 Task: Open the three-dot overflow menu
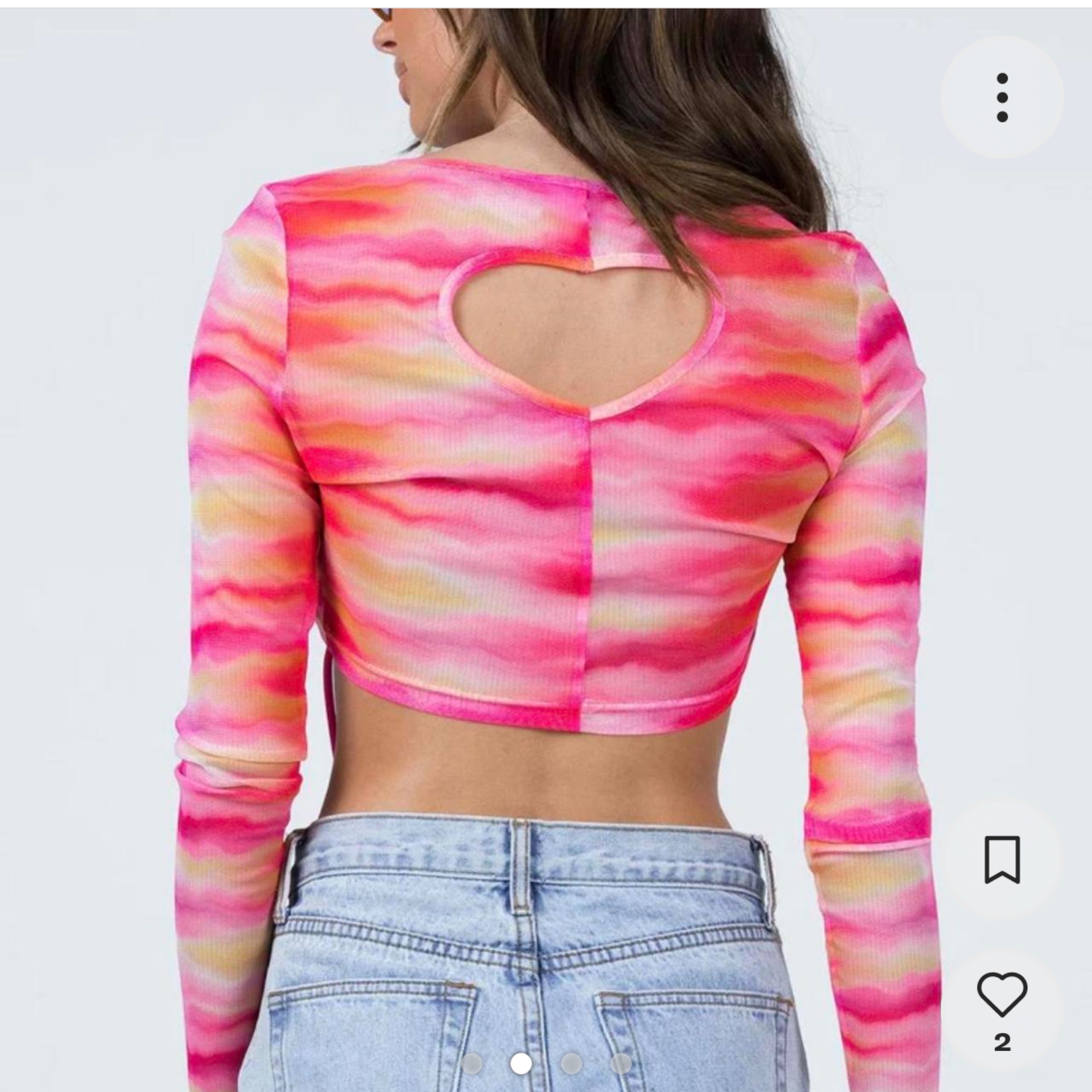(1002, 97)
